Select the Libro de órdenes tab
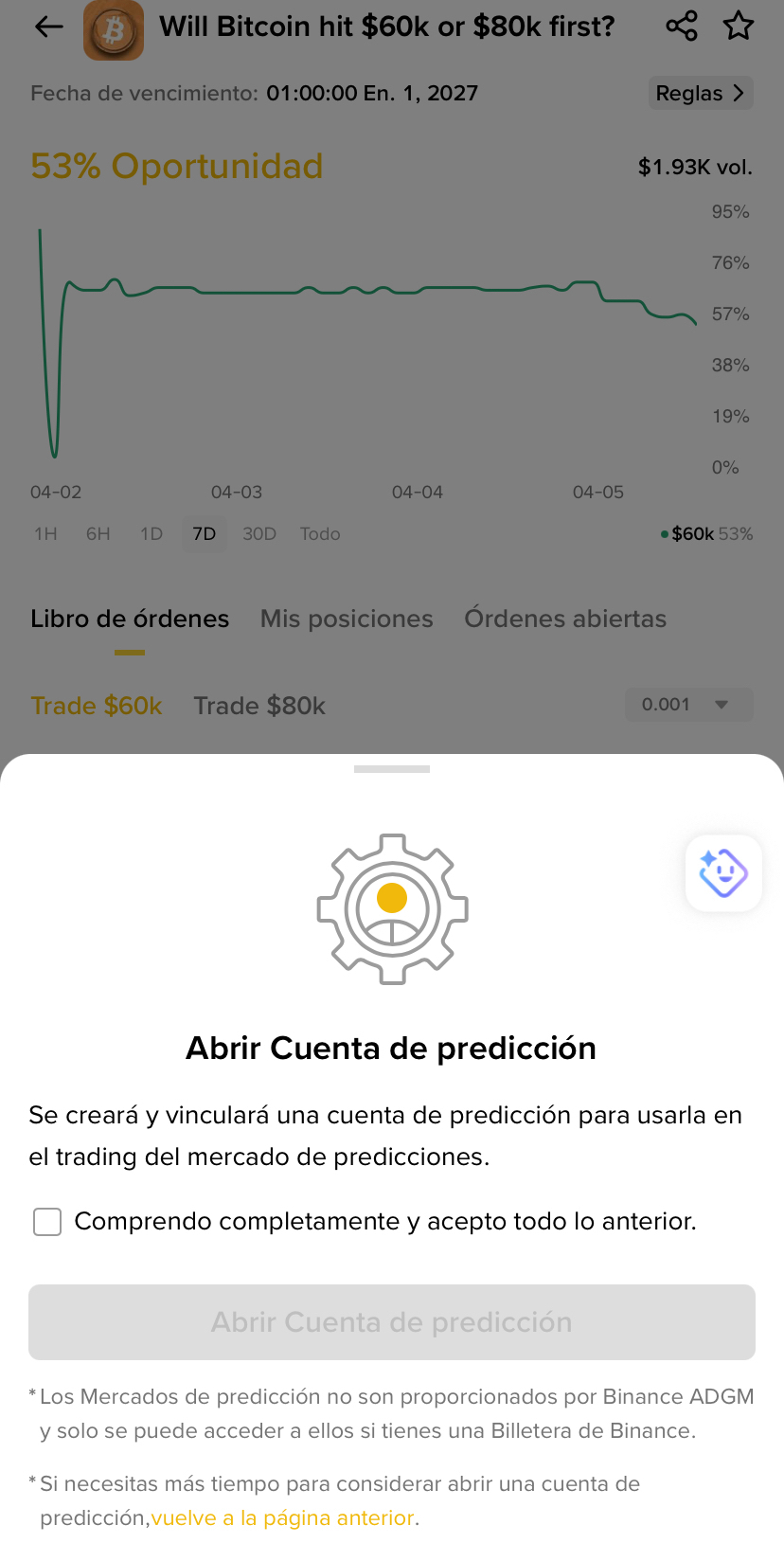The width and height of the screenshot is (784, 1561). 130,619
